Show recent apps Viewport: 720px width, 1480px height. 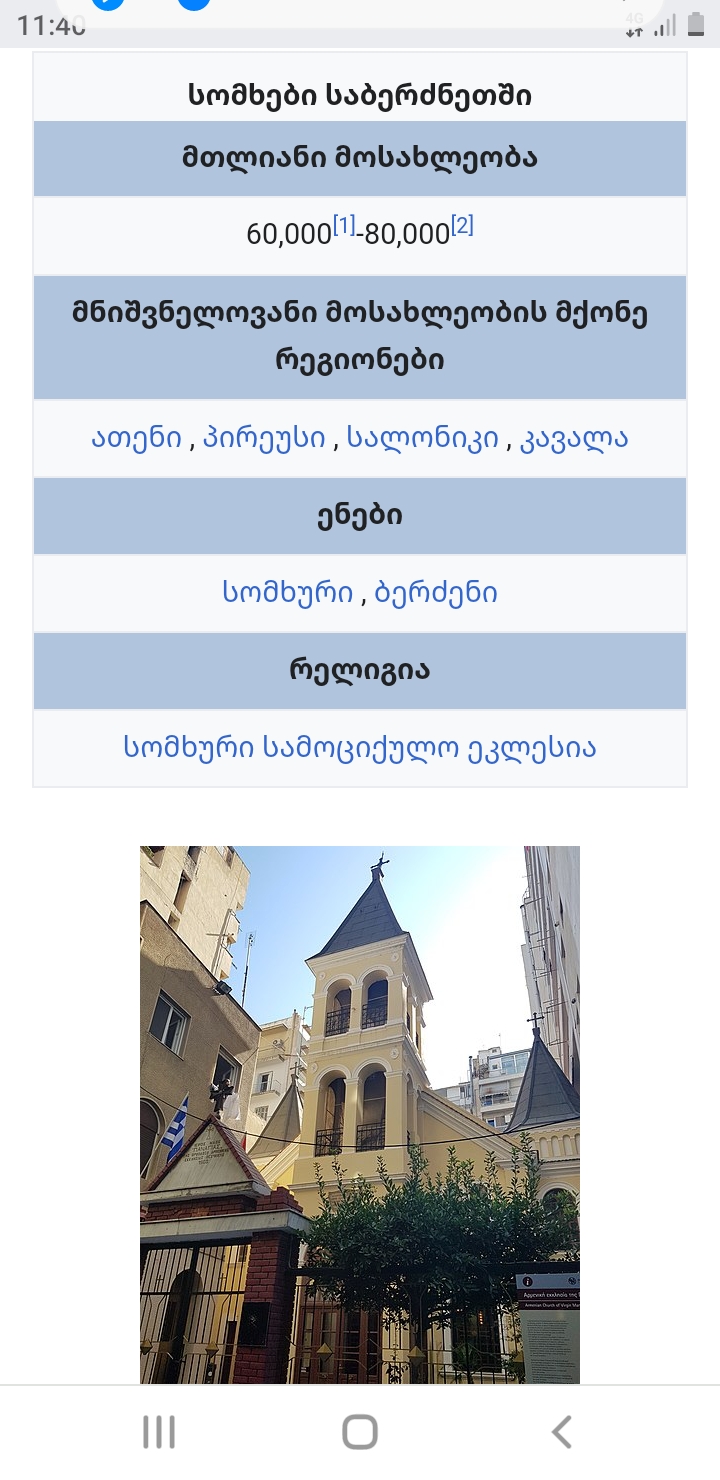click(x=159, y=1432)
